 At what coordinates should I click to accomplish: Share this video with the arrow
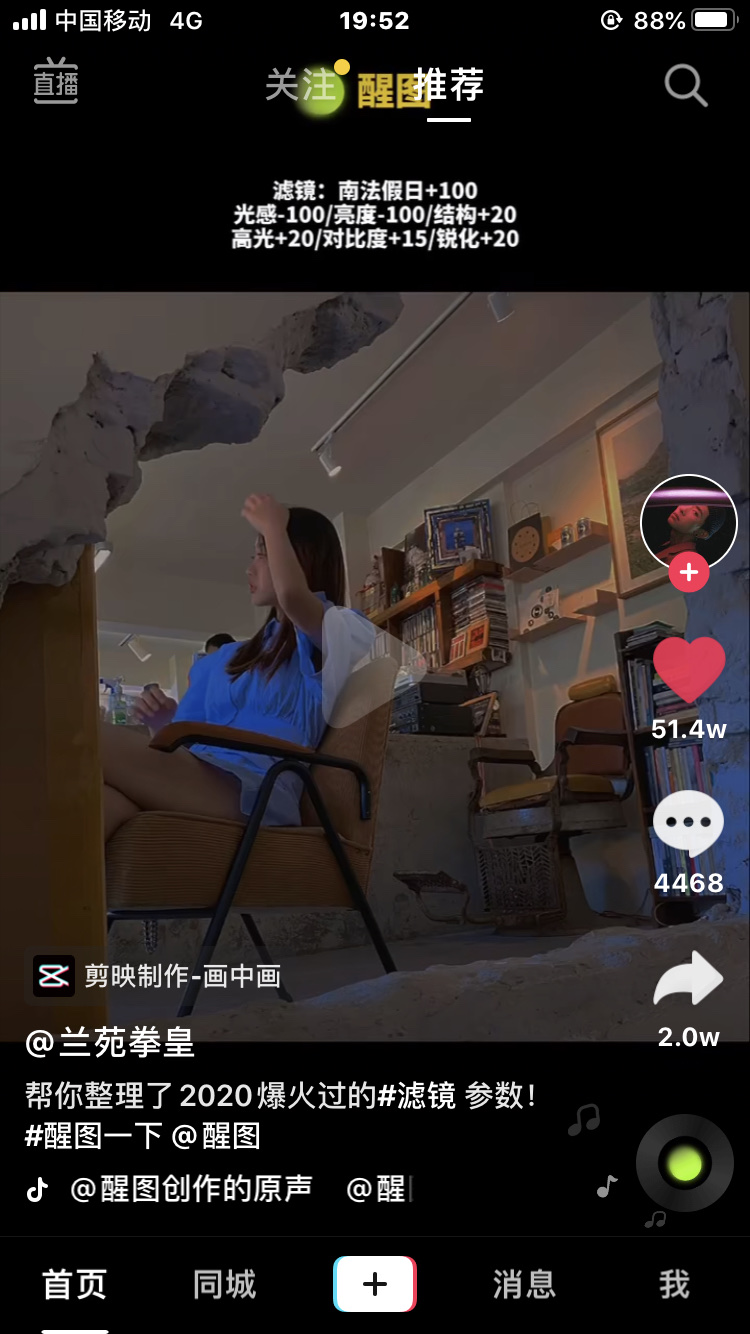(688, 980)
